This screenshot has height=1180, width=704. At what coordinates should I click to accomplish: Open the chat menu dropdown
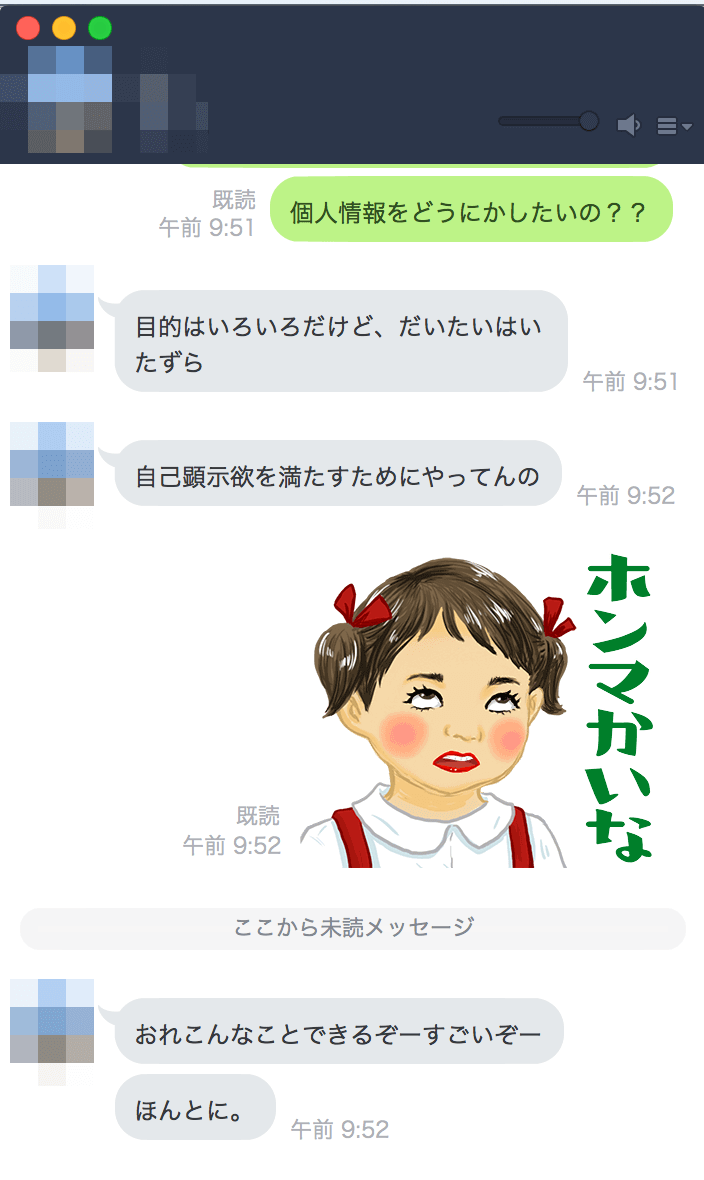[x=674, y=126]
